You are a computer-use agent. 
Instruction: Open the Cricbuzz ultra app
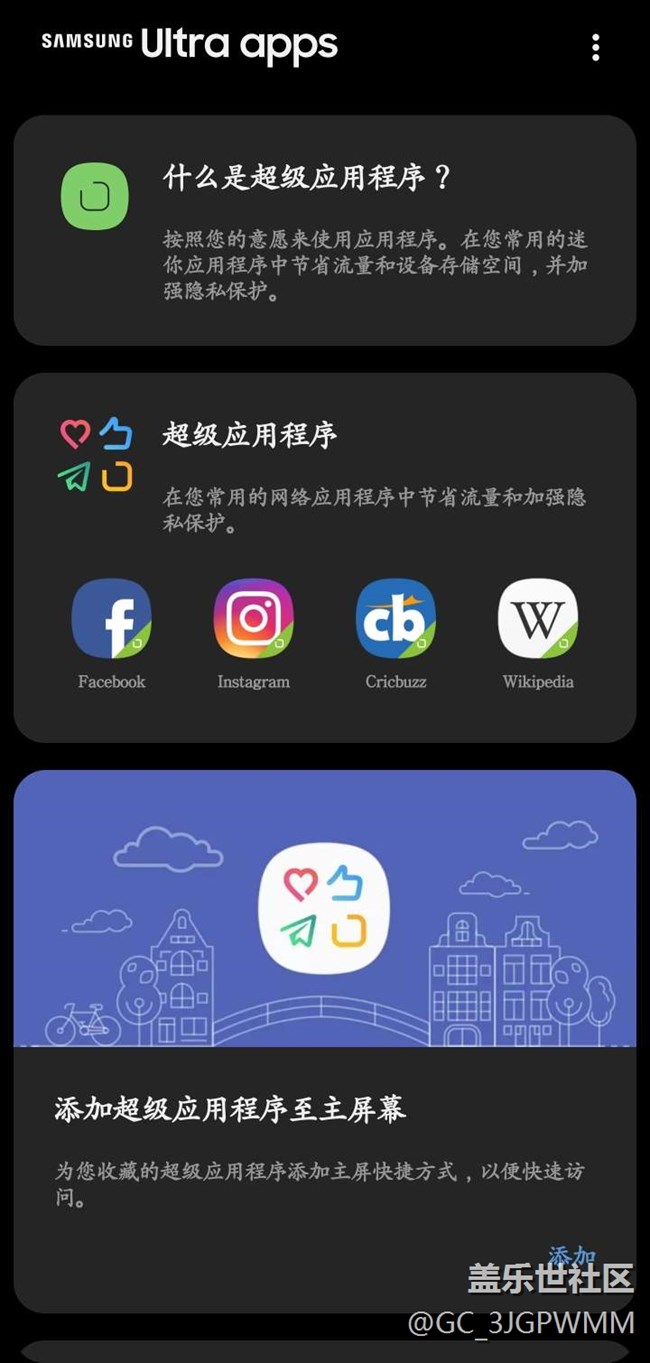[x=396, y=619]
